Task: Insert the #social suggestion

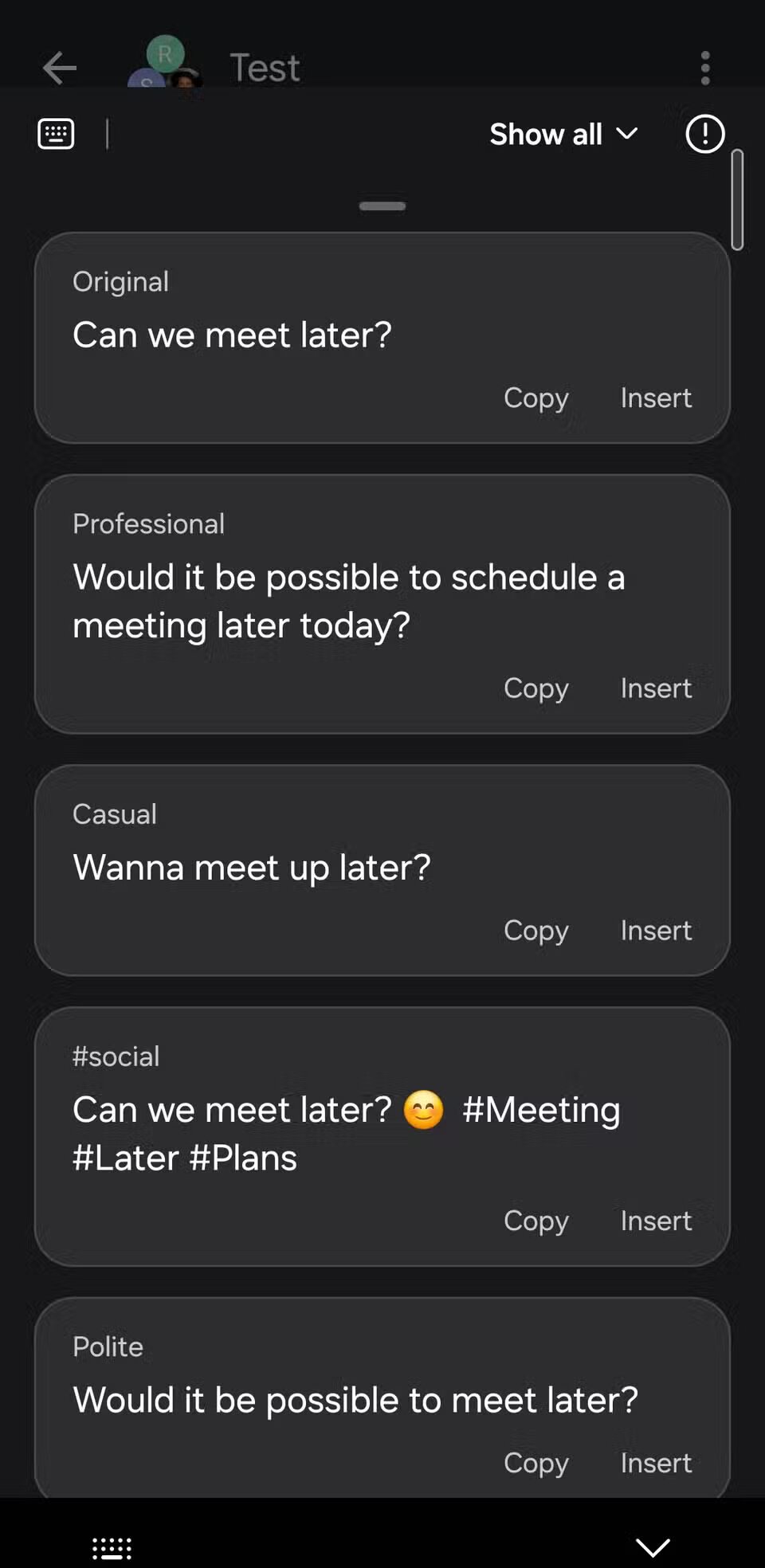Action: coord(656,1220)
